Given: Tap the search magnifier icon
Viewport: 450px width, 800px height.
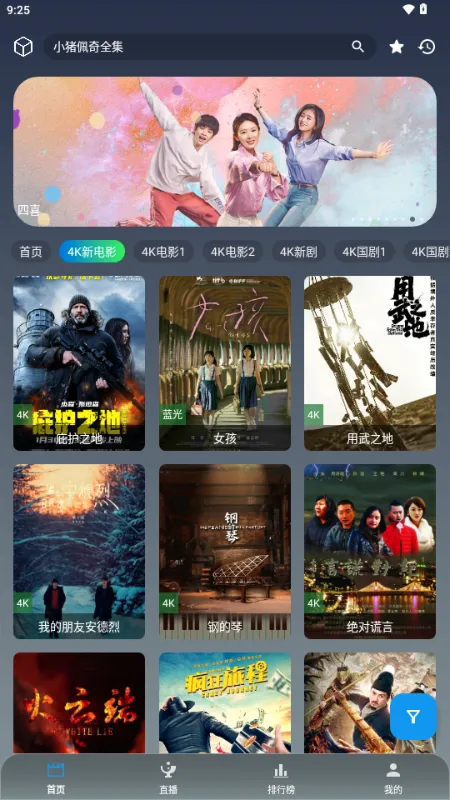Looking at the screenshot, I should [358, 47].
